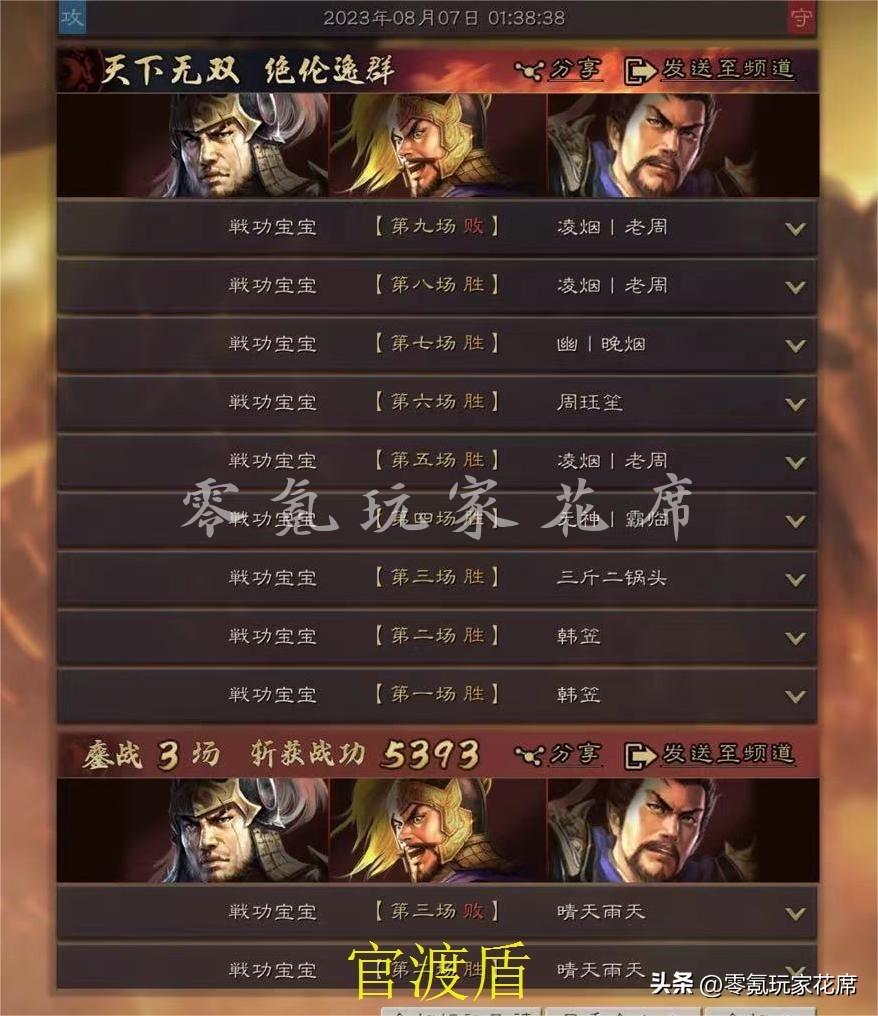The image size is (878, 1016).
Task: Expand the 第三场 败 battle against 晴天雨天
Action: 795,913
